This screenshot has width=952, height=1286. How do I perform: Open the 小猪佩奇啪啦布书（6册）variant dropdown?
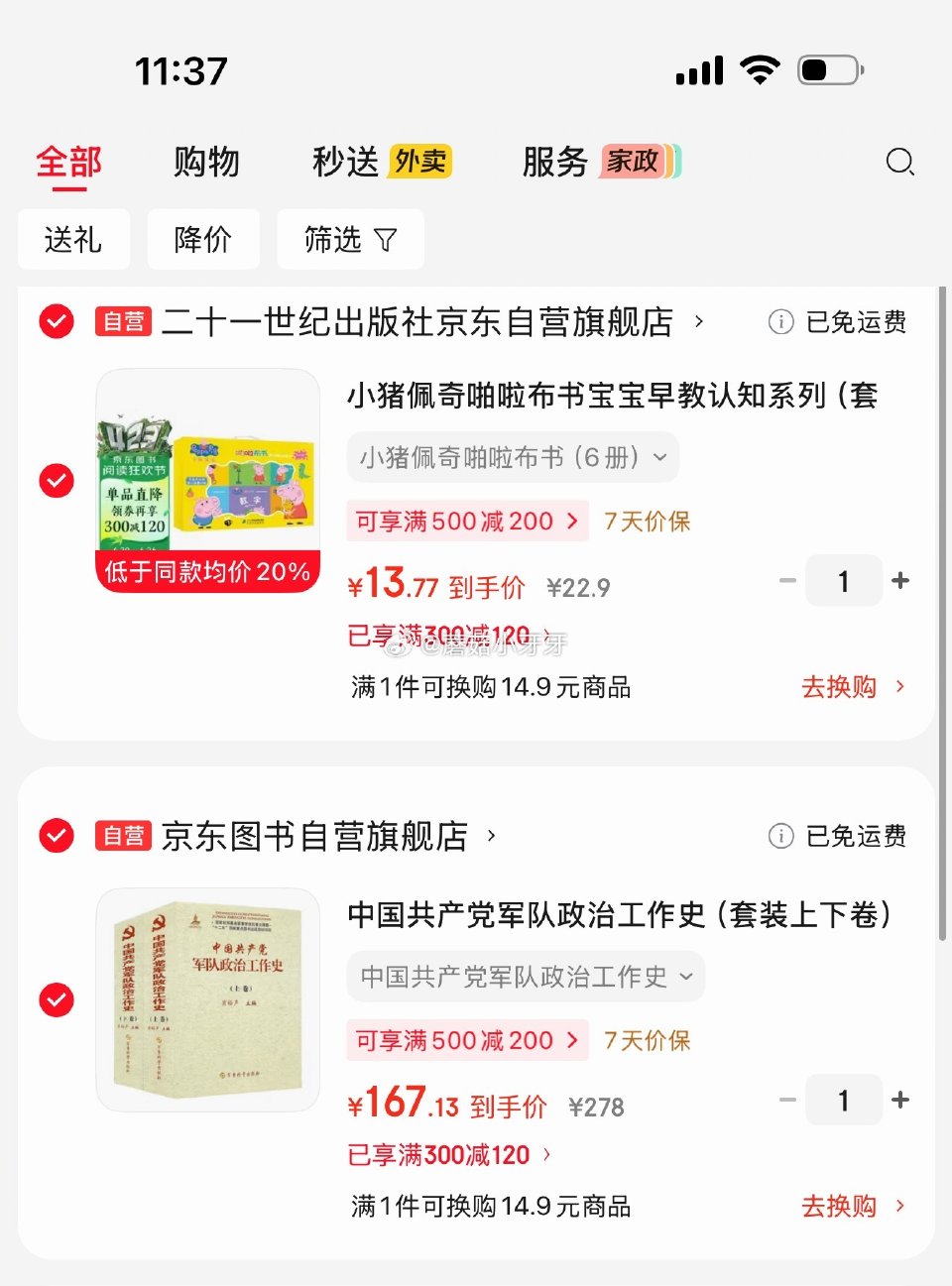[x=512, y=457]
